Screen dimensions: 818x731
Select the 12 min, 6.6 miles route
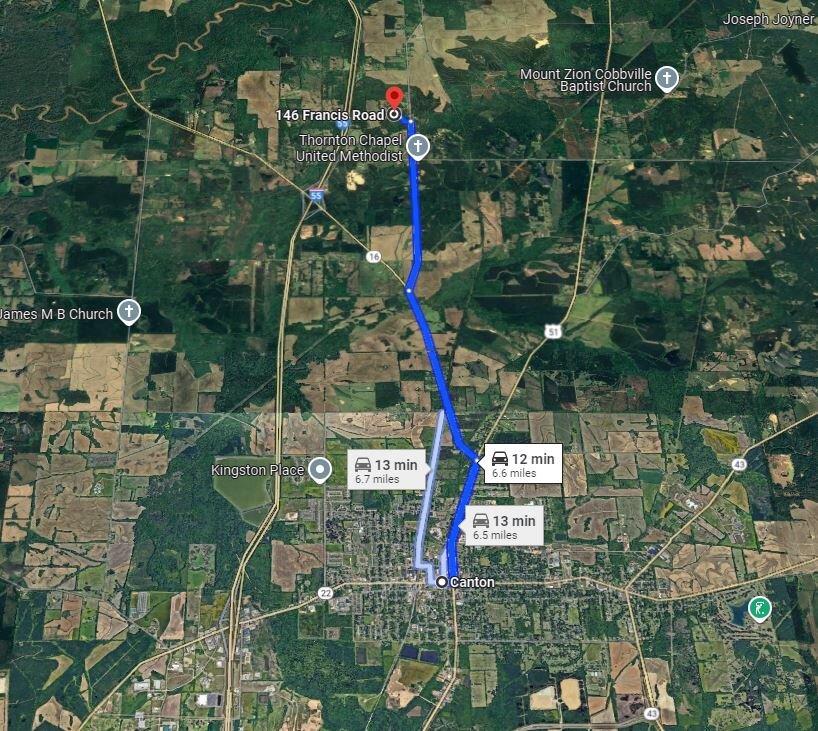click(x=521, y=465)
